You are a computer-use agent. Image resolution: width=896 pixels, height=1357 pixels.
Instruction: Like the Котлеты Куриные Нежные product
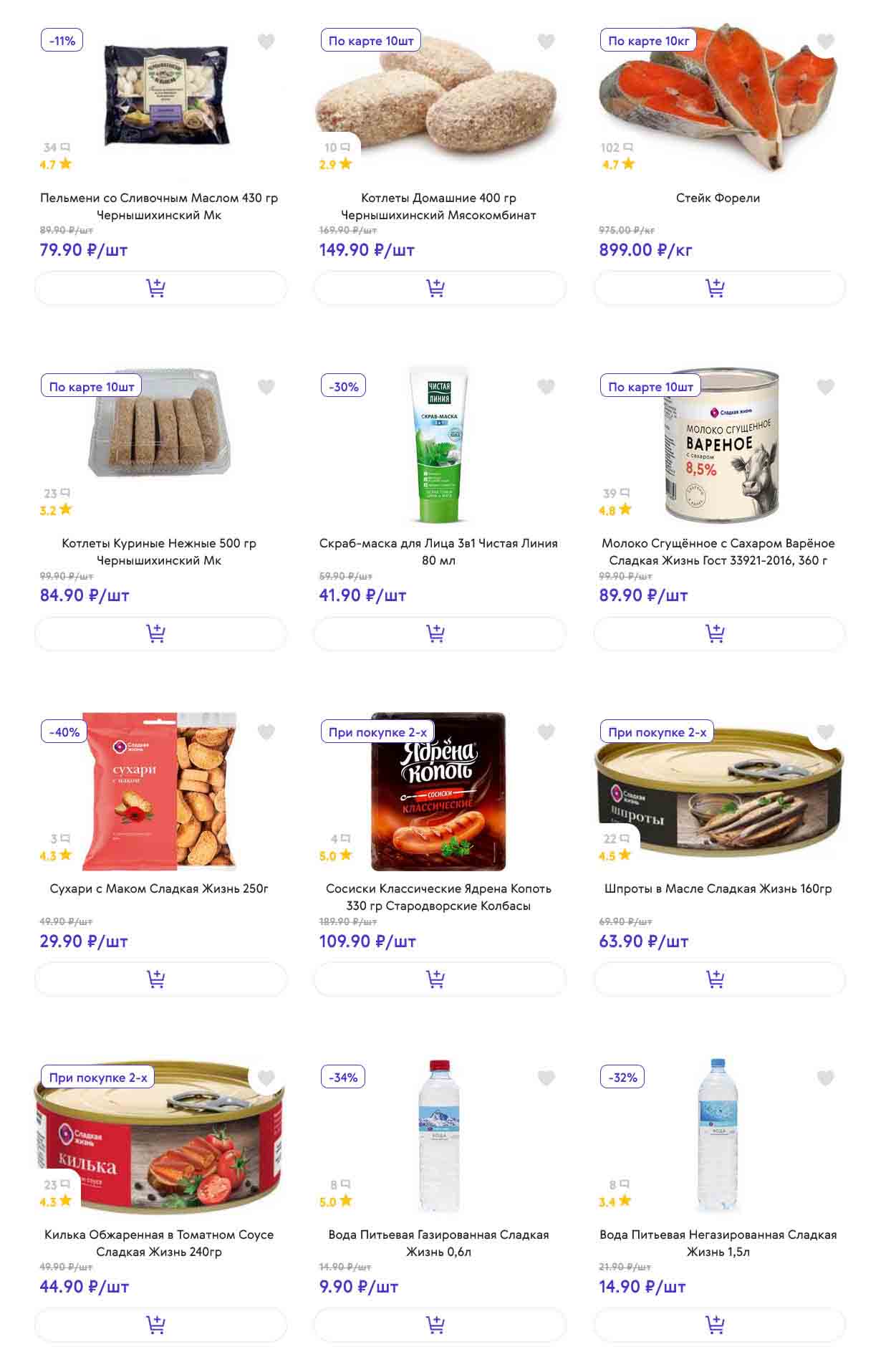click(x=266, y=387)
